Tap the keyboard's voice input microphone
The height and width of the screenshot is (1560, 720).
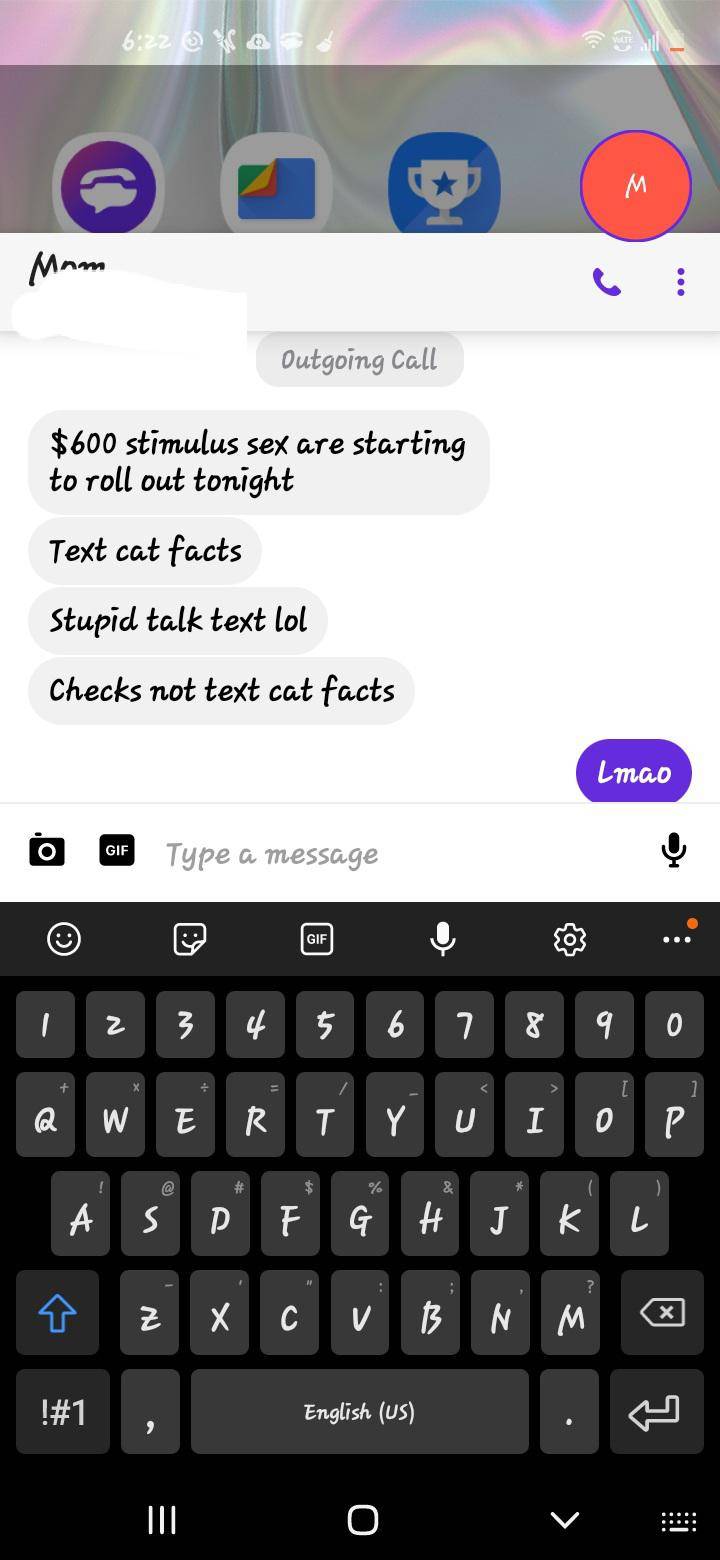(443, 939)
